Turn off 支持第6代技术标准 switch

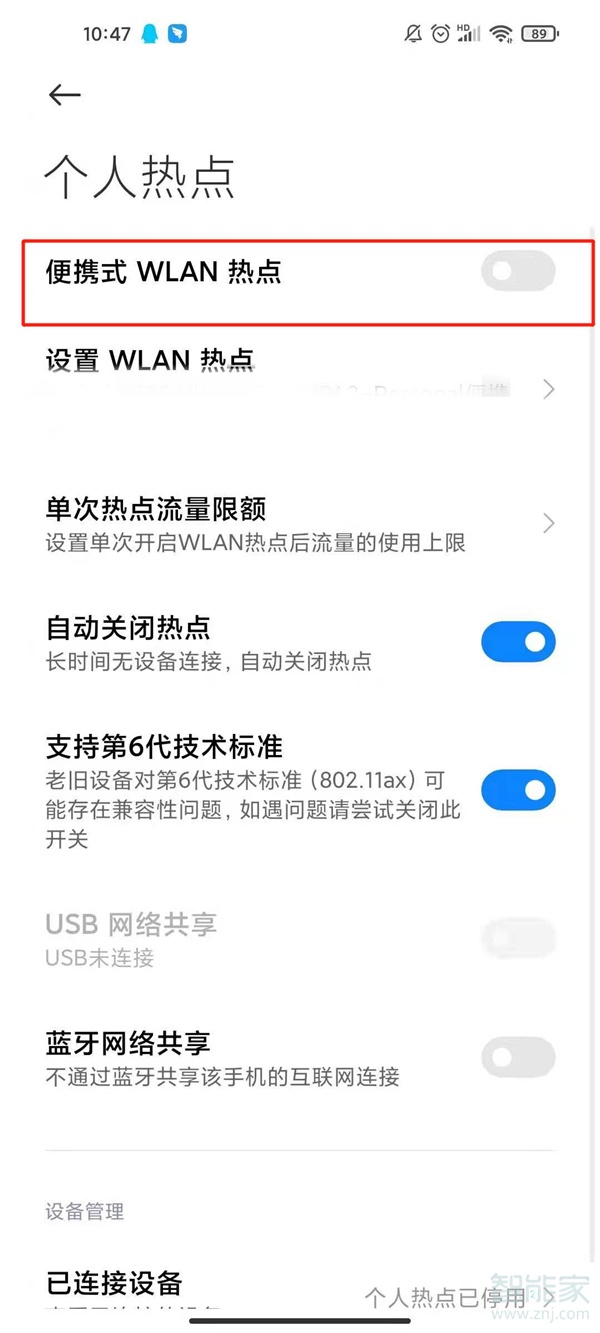point(517,790)
